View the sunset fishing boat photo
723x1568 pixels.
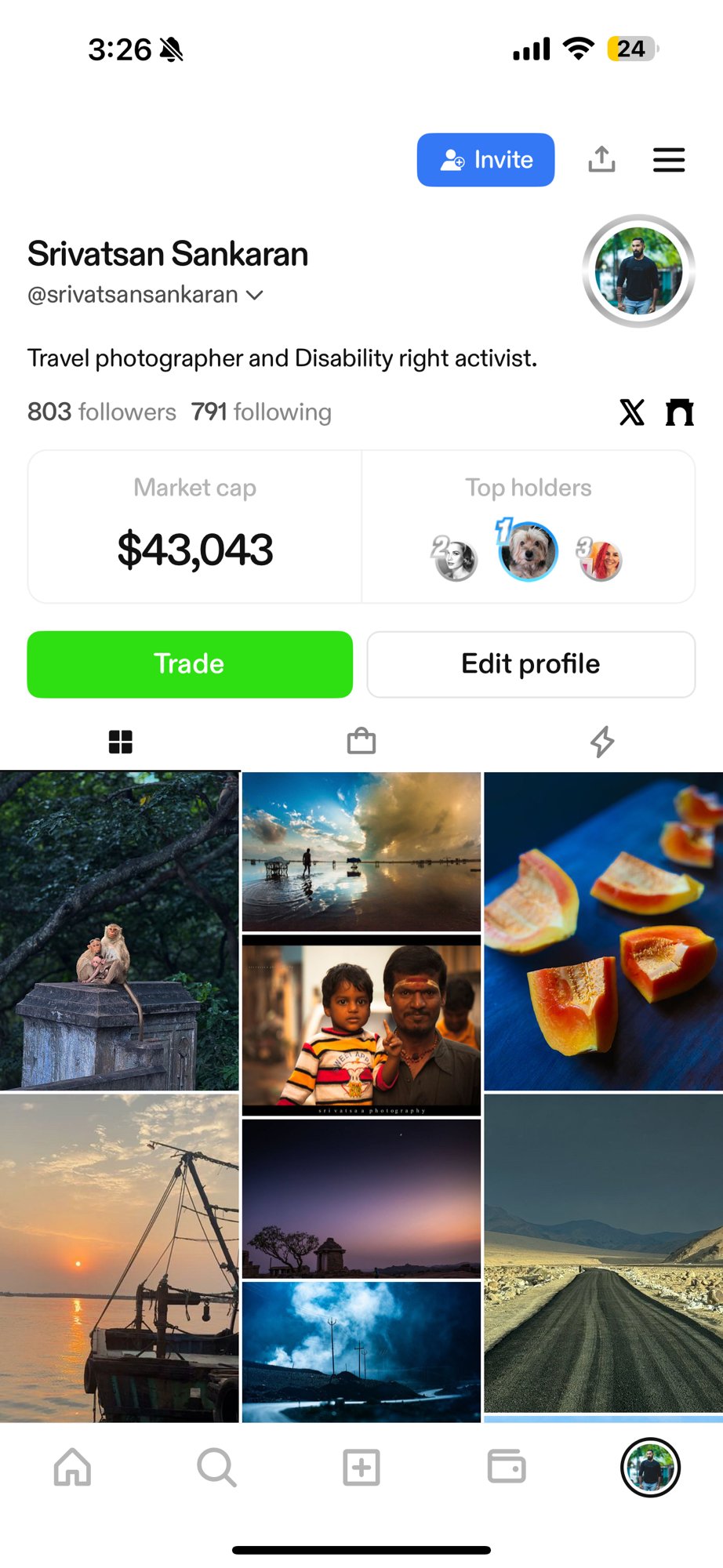119,1258
